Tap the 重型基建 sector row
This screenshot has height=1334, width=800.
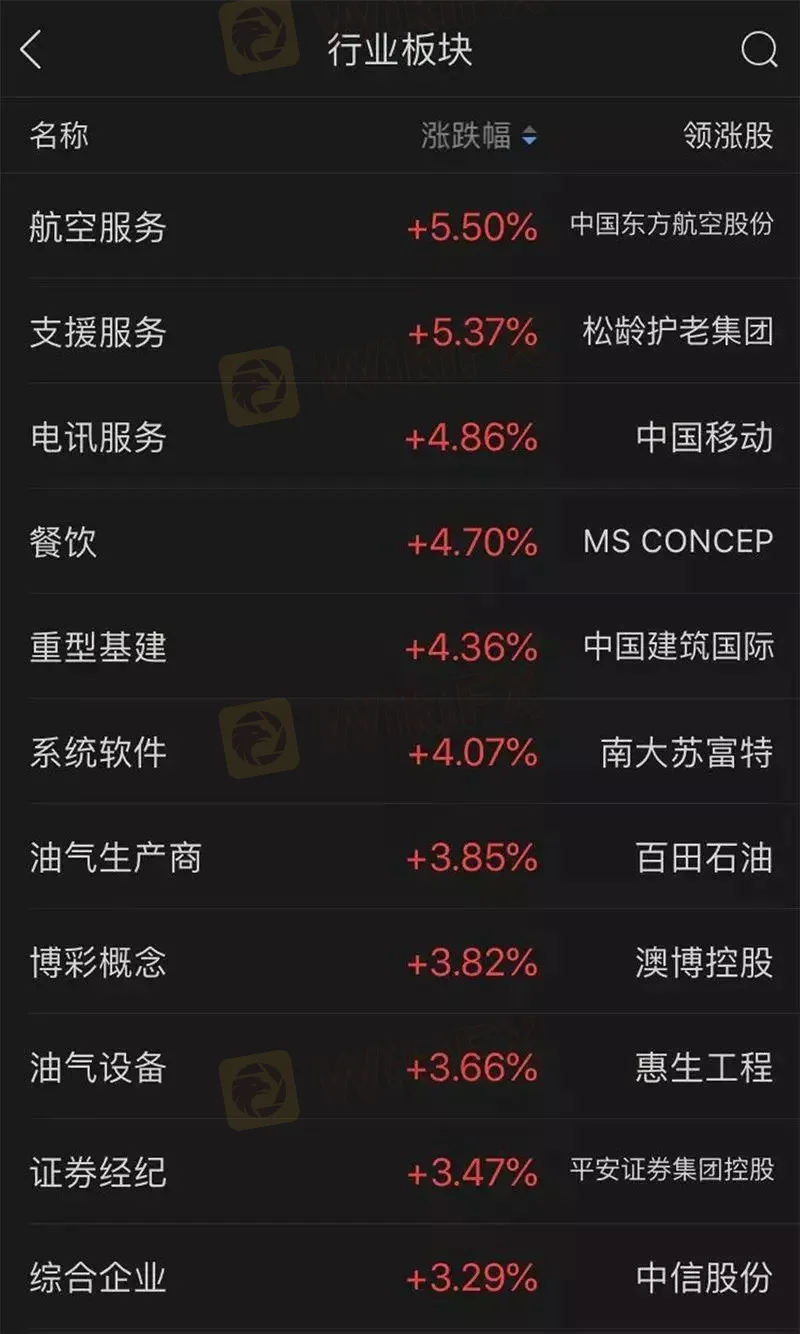tap(98, 648)
